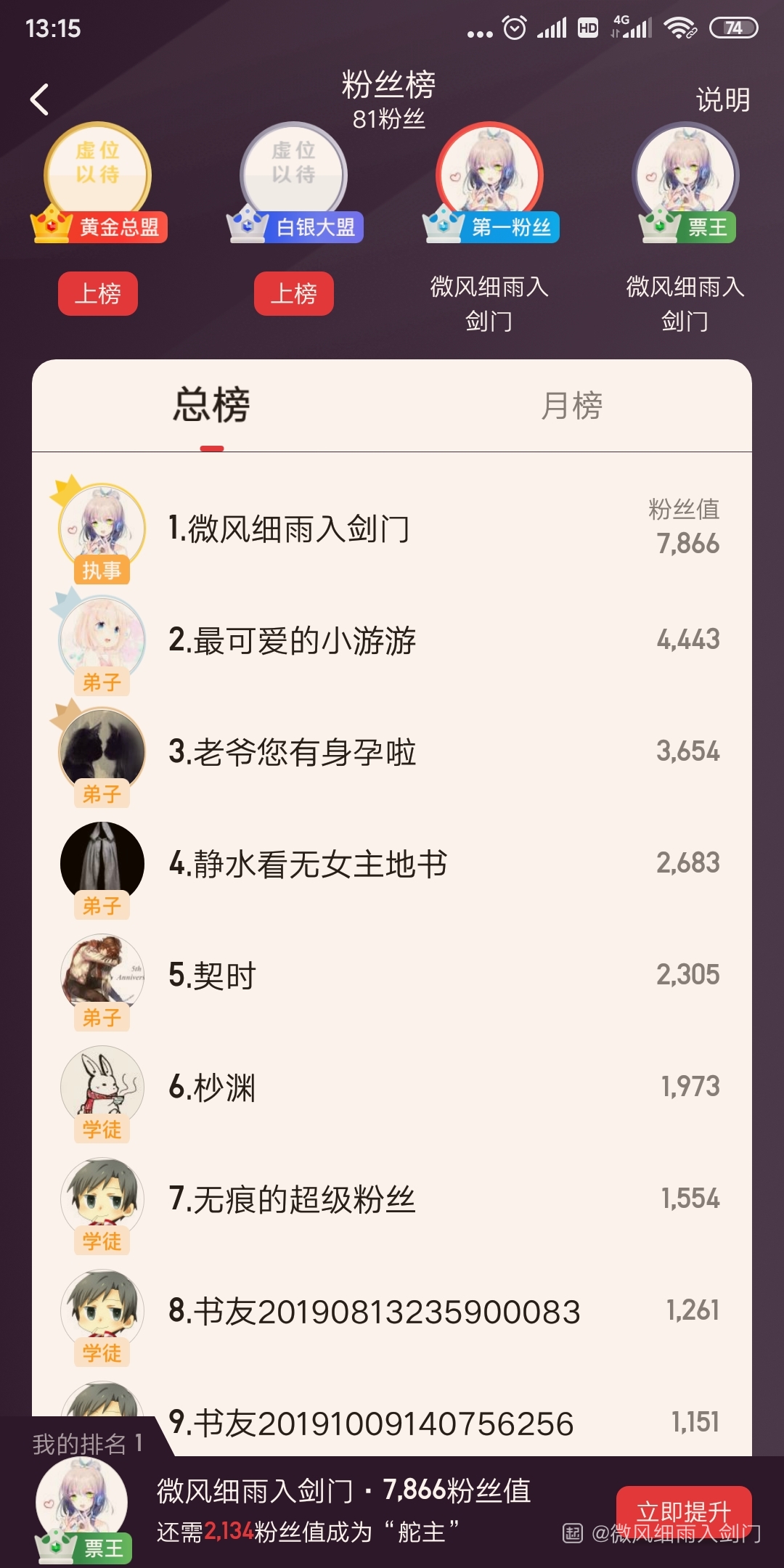Go back from the 粉丝榜 page
The height and width of the screenshot is (1568, 784).
tap(40, 99)
